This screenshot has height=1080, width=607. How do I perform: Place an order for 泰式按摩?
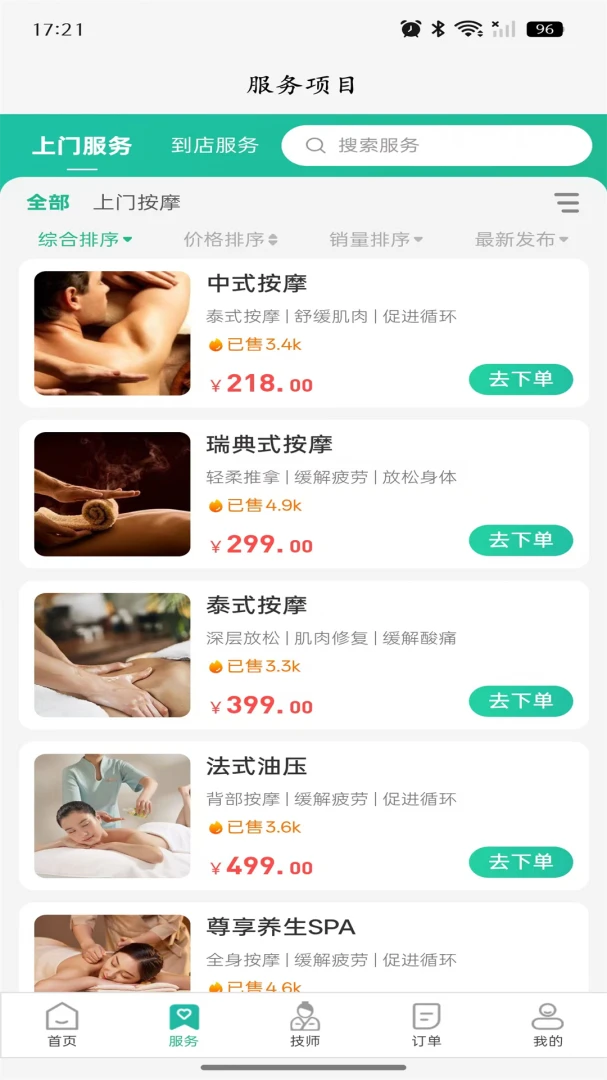click(521, 701)
